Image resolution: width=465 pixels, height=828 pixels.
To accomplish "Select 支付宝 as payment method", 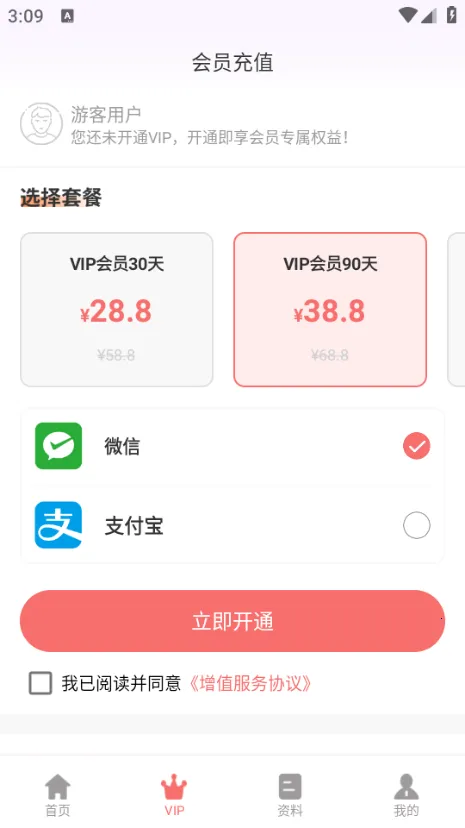I will click(x=232, y=525).
